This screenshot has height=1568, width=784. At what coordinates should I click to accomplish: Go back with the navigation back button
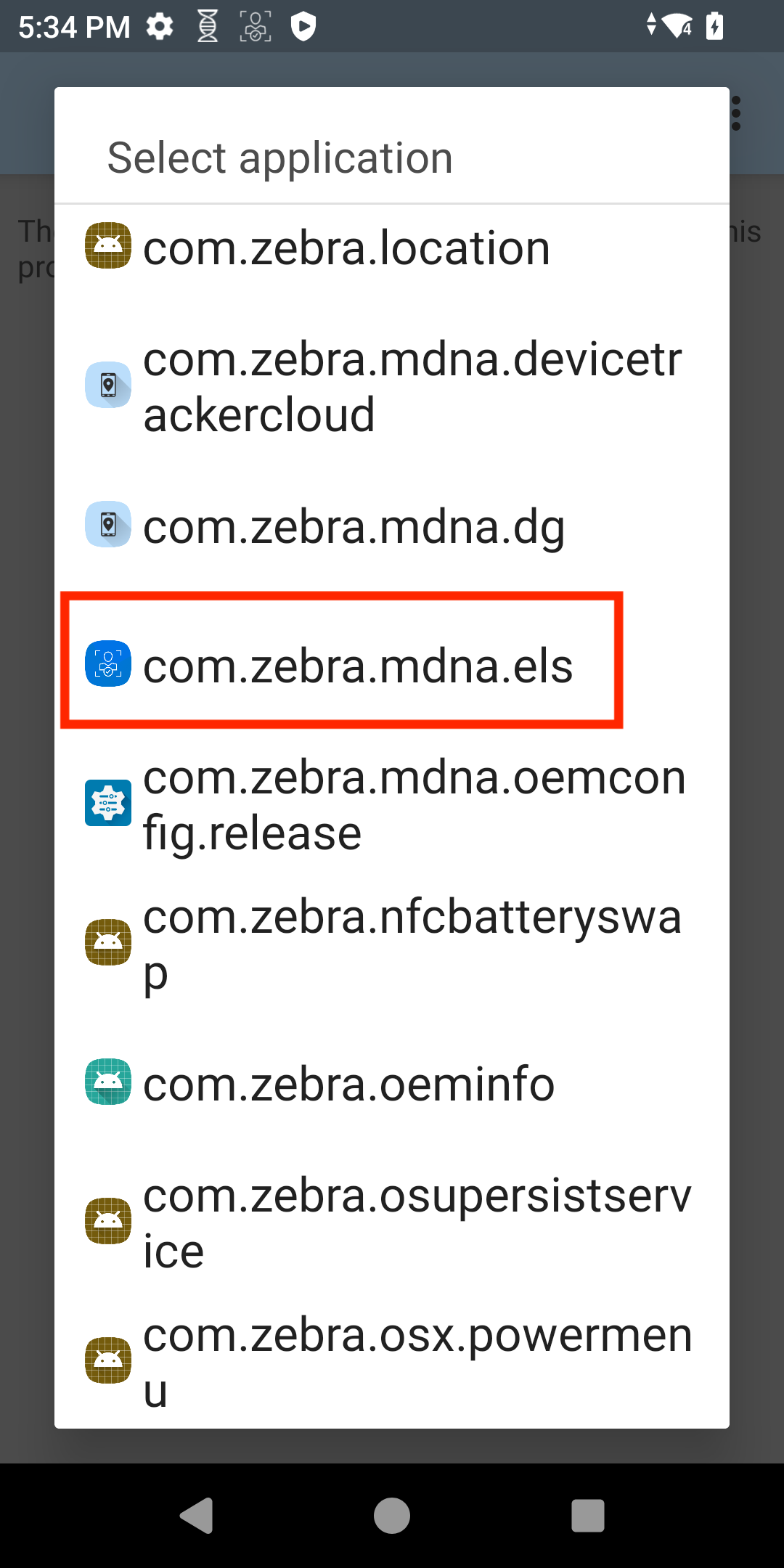click(x=196, y=1516)
